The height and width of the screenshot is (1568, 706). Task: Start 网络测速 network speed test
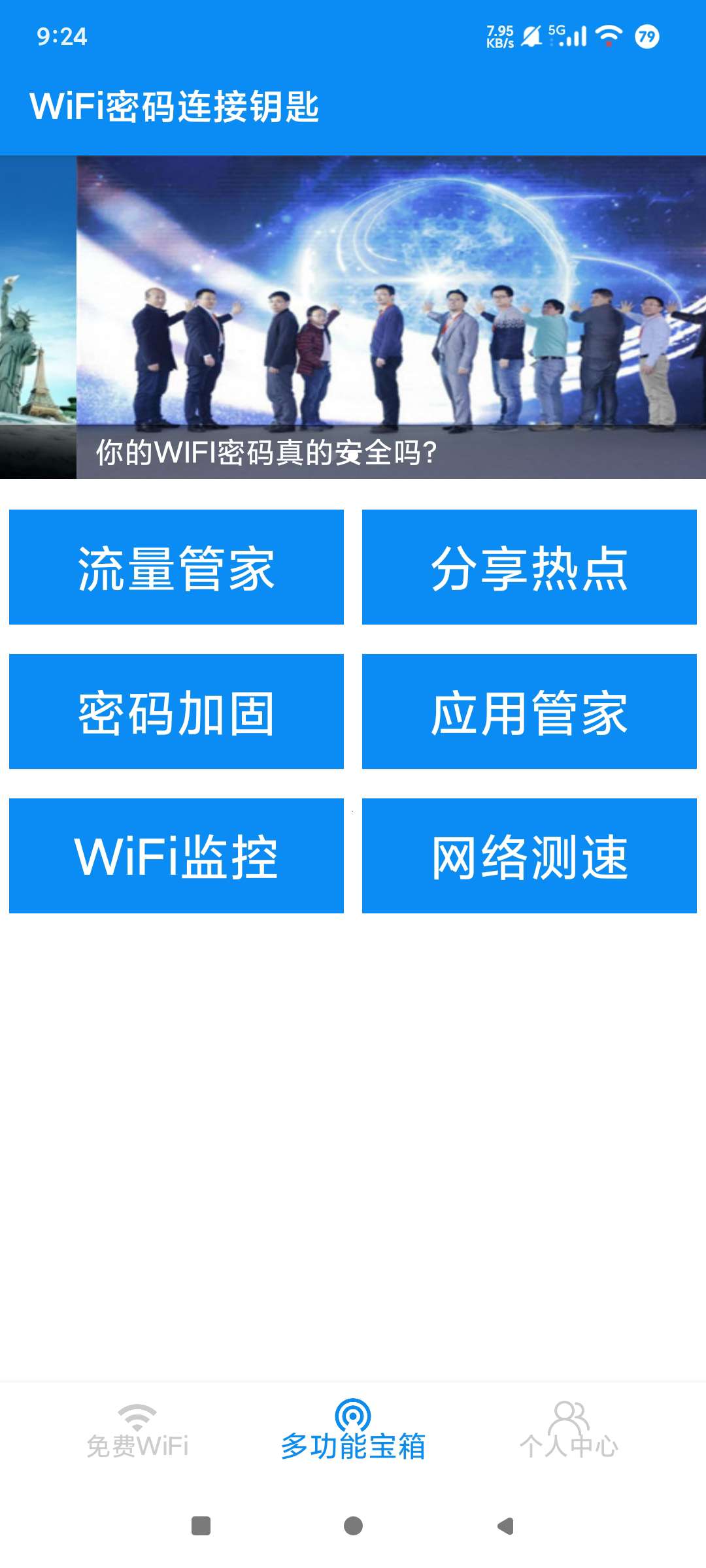point(529,856)
